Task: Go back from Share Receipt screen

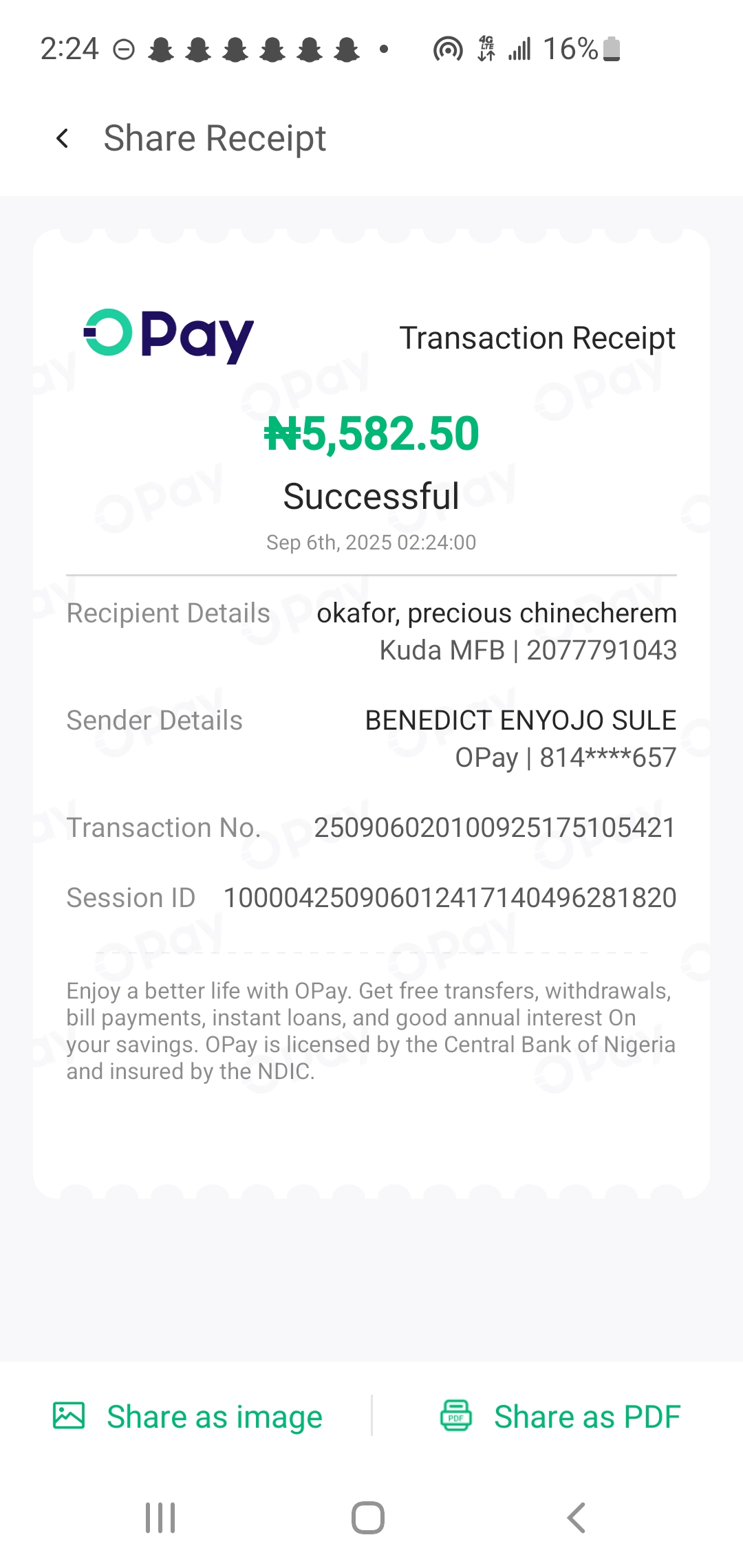Action: (x=63, y=139)
